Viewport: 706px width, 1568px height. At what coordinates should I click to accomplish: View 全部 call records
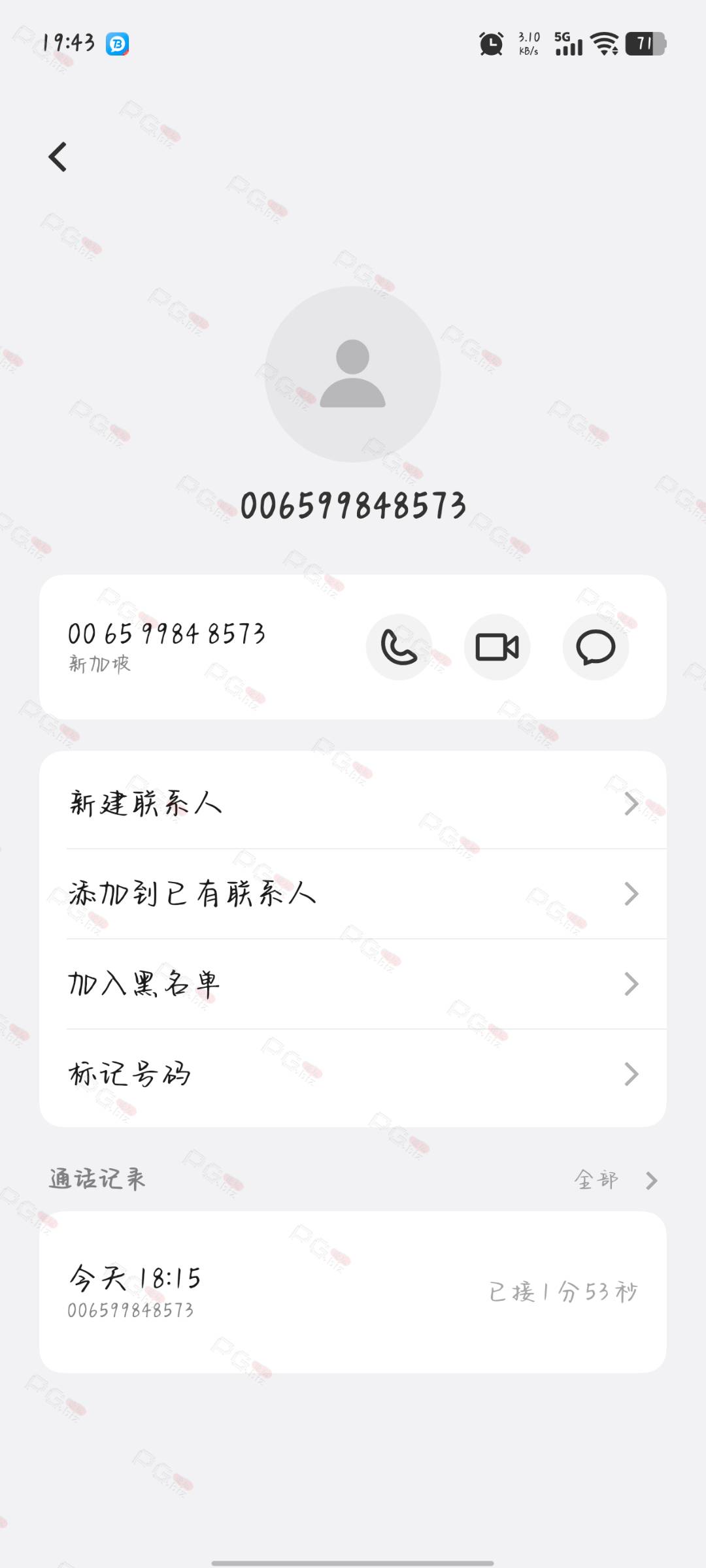616,1180
